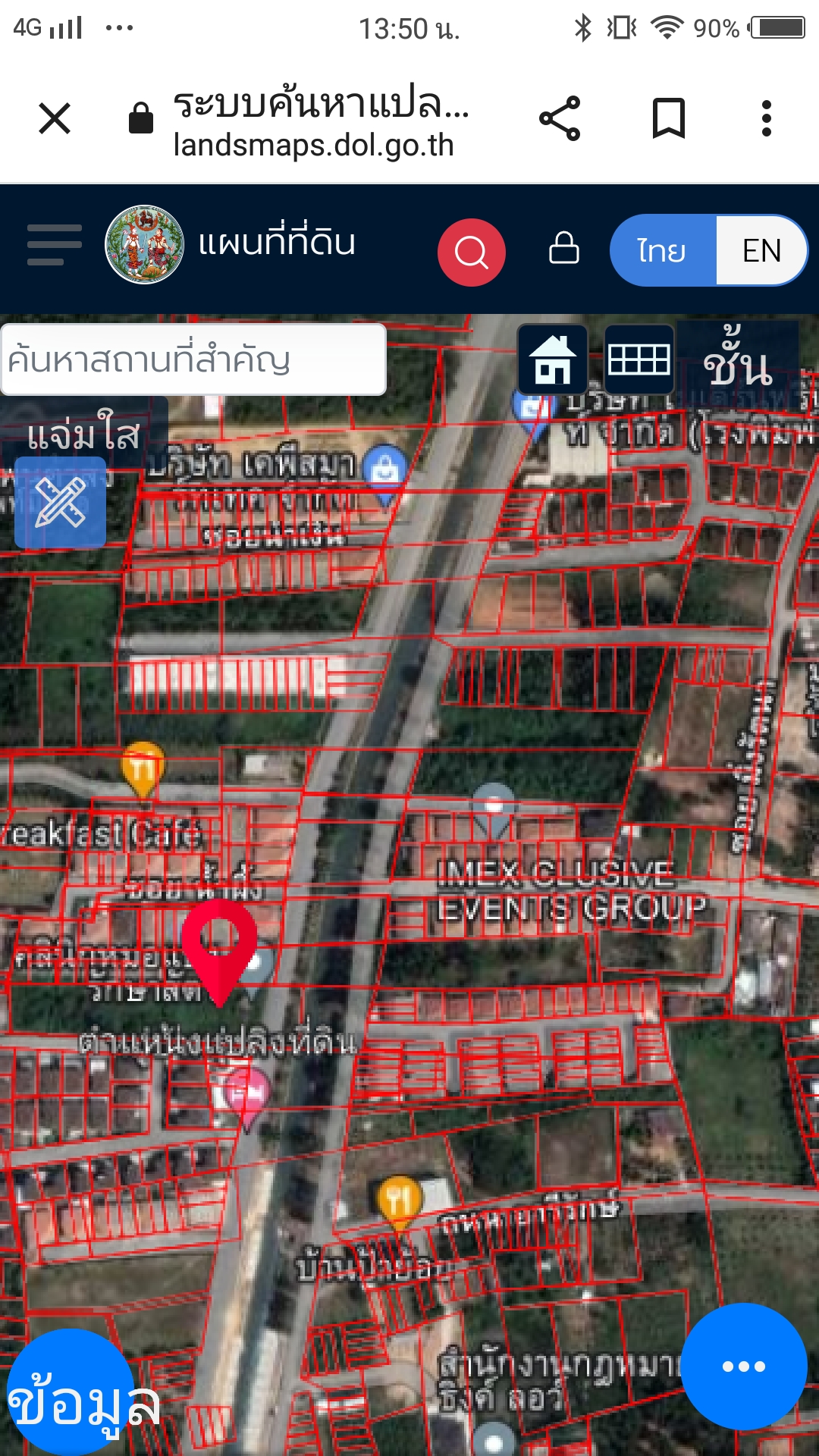Viewport: 819px width, 1456px height.
Task: Share this page
Action: pyautogui.click(x=560, y=119)
